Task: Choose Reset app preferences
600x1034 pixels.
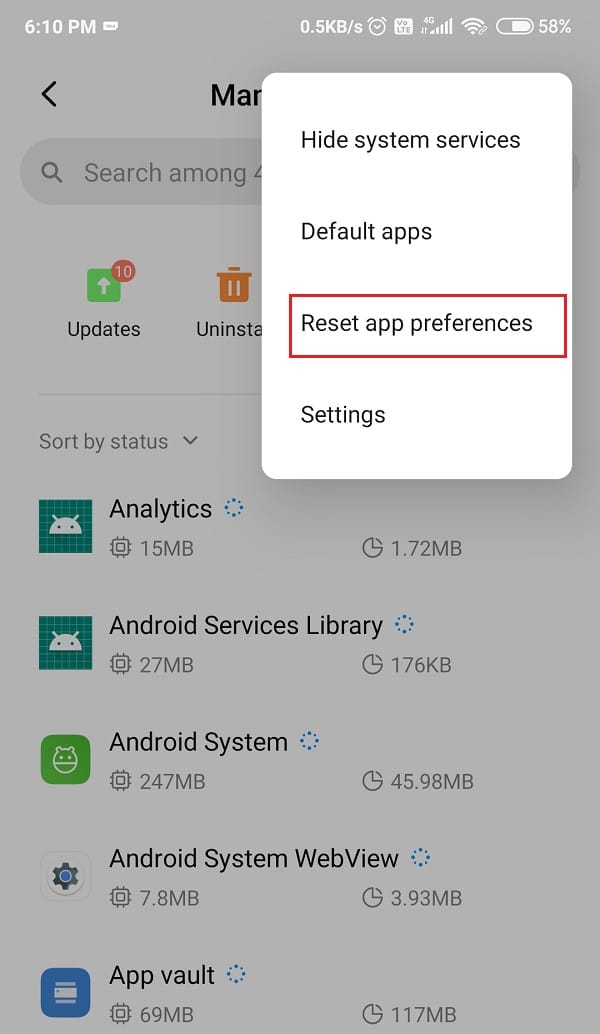Action: click(417, 324)
